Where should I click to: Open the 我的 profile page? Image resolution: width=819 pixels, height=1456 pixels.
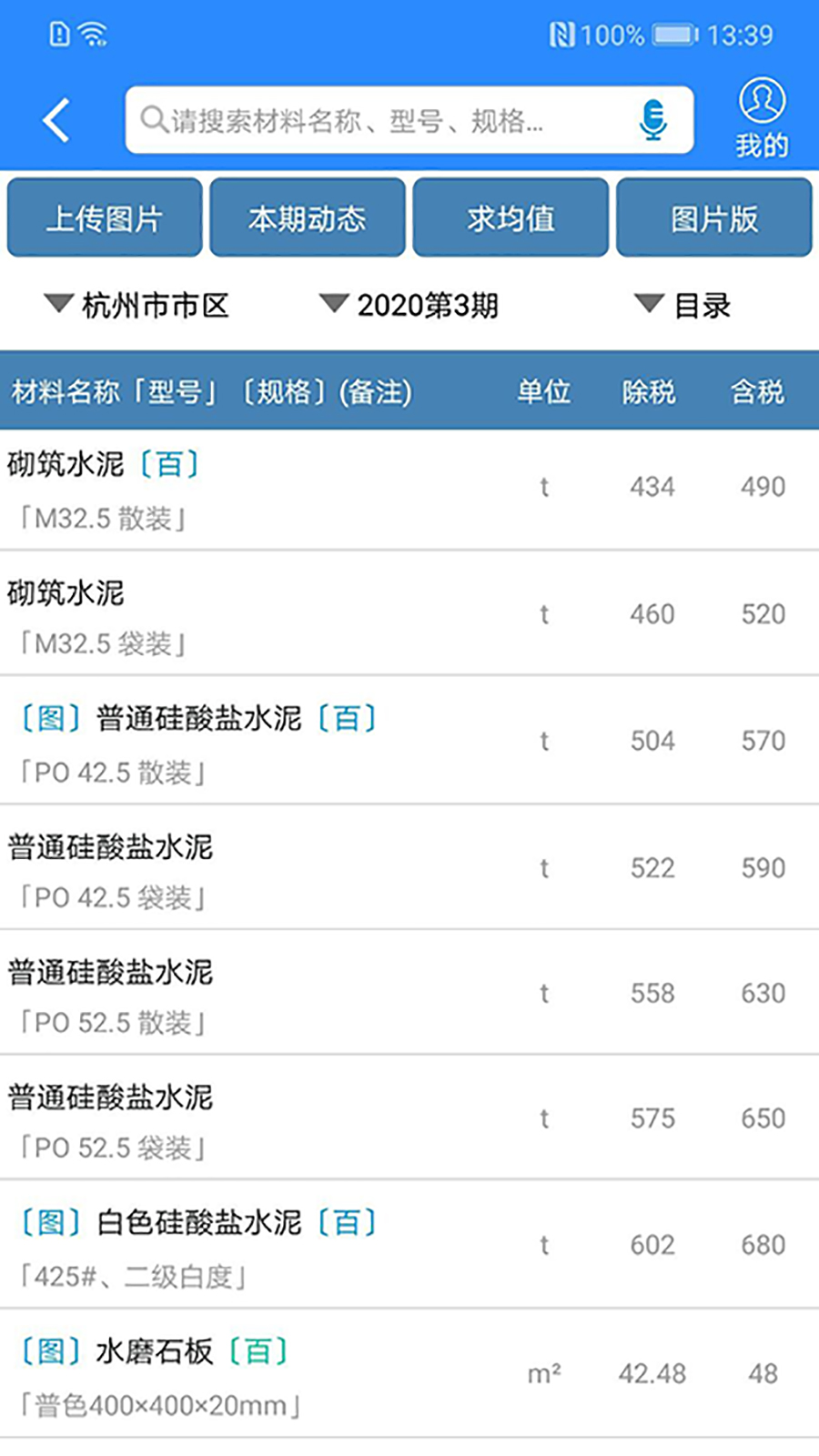click(x=762, y=118)
